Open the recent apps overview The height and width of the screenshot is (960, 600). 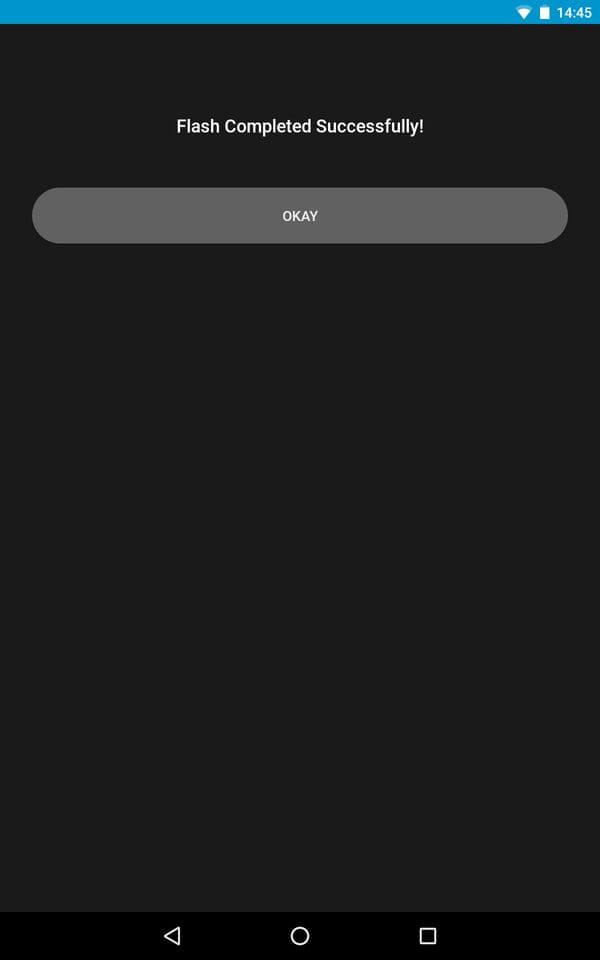point(428,936)
